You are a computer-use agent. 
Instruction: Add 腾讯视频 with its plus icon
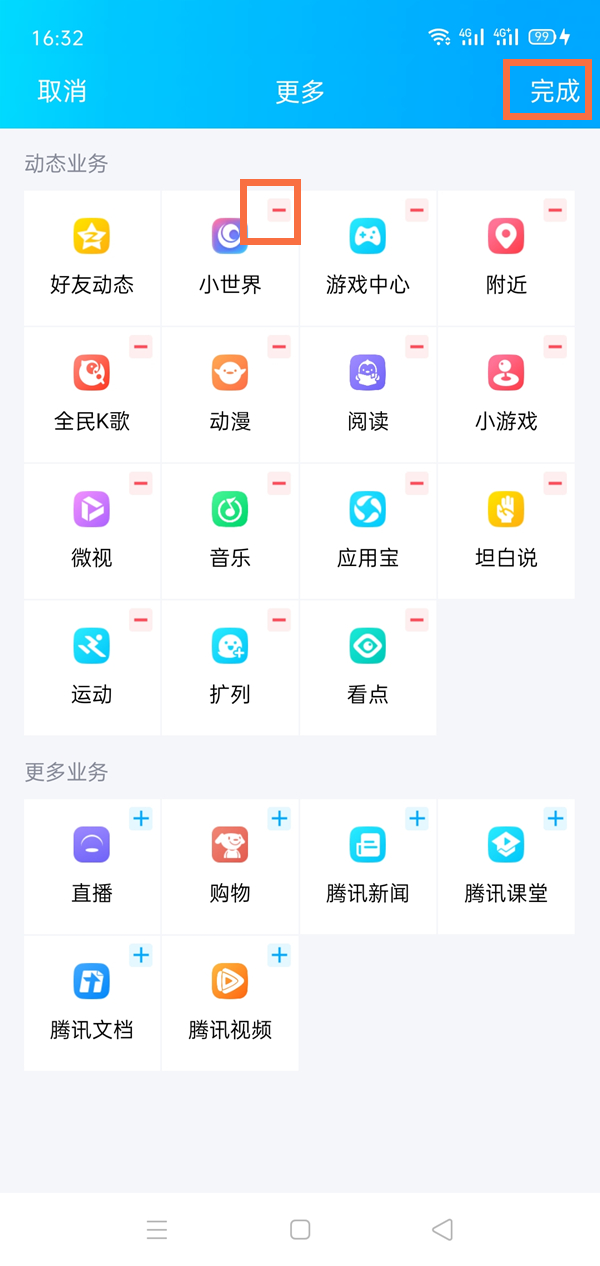click(279, 955)
